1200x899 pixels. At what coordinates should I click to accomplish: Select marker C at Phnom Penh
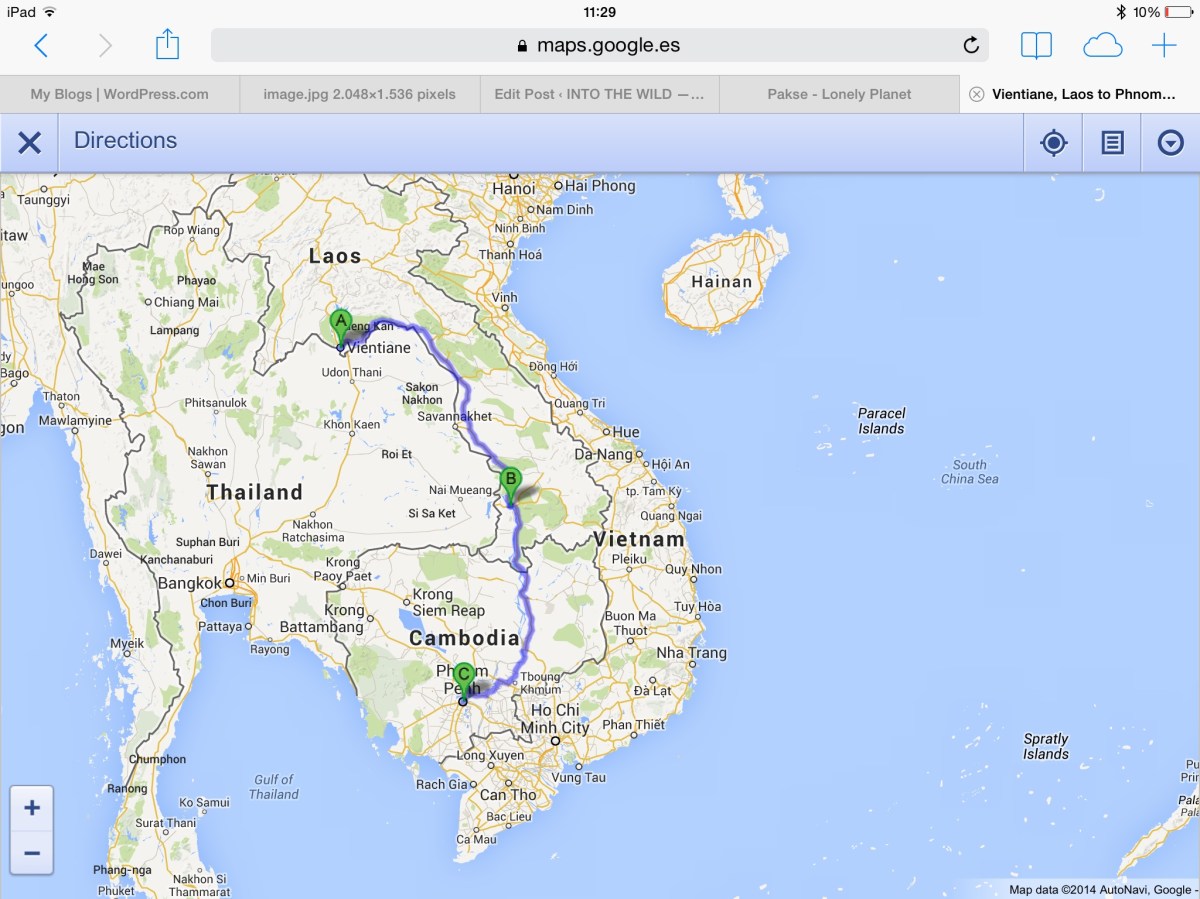coord(463,677)
